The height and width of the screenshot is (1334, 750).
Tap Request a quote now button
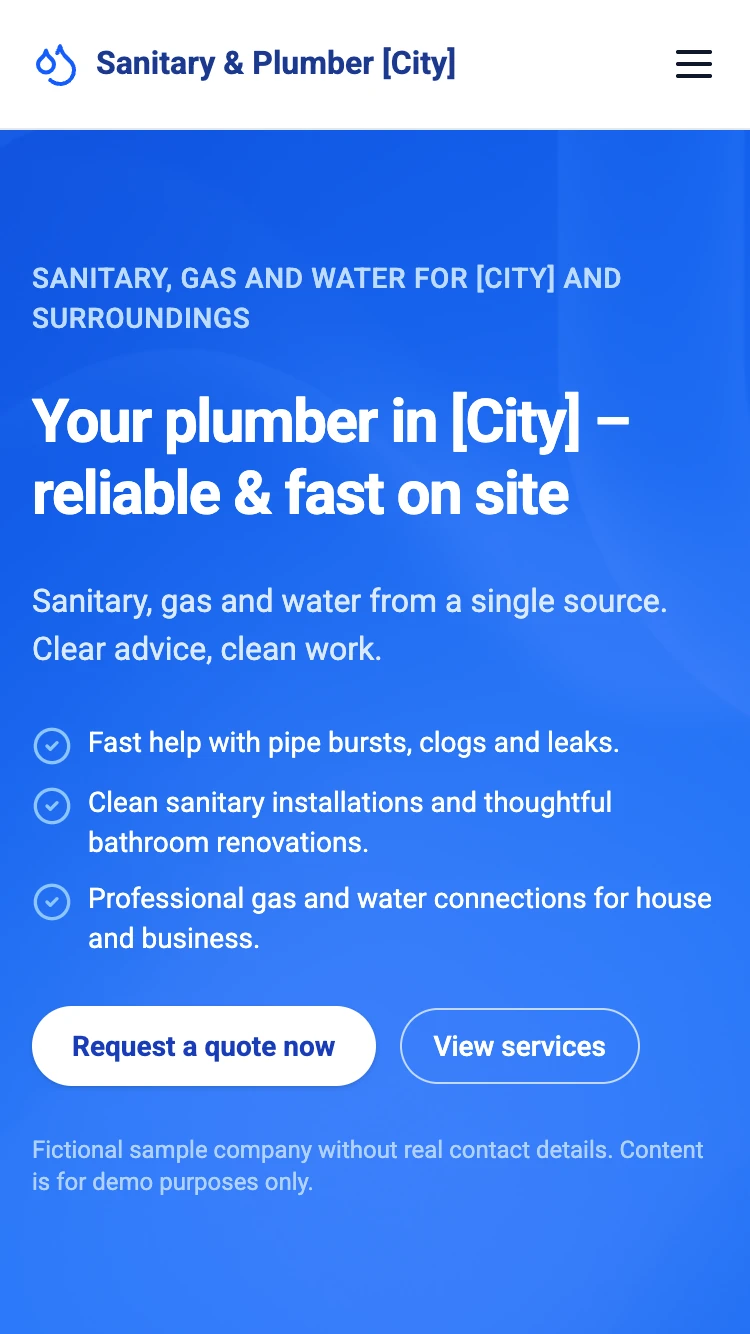[204, 1046]
